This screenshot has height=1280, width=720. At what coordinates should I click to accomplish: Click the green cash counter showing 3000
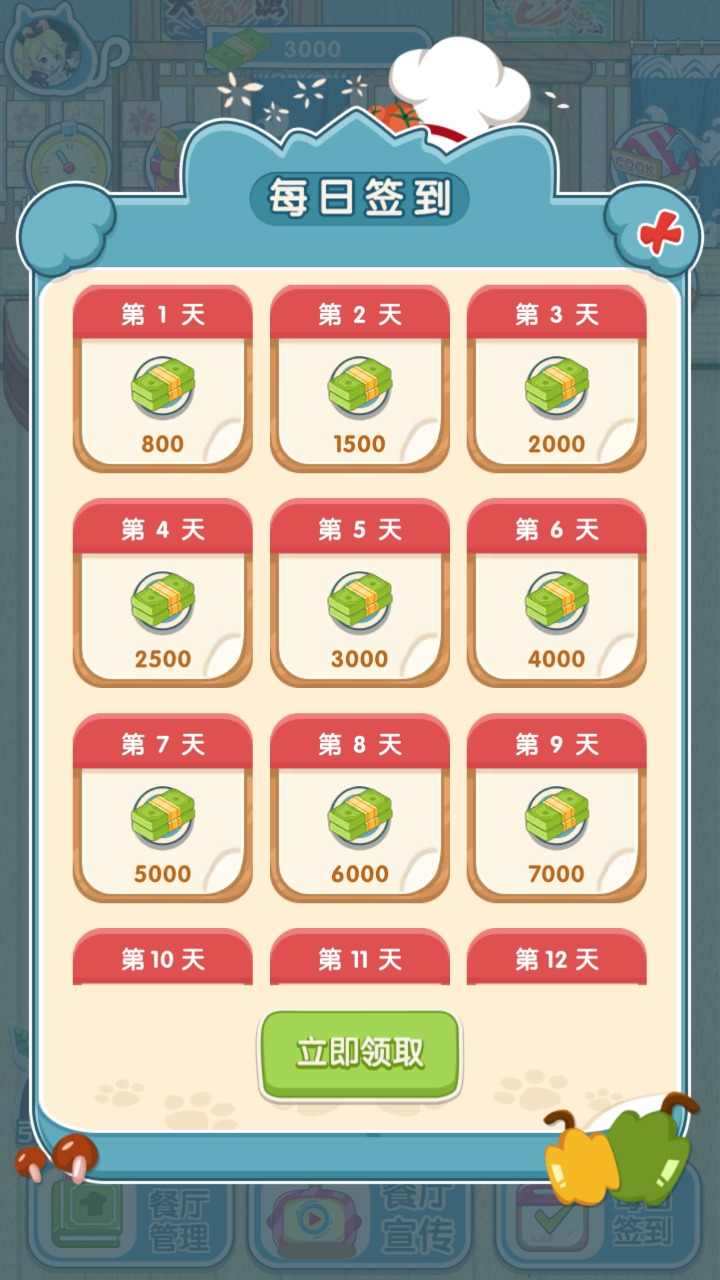point(300,45)
